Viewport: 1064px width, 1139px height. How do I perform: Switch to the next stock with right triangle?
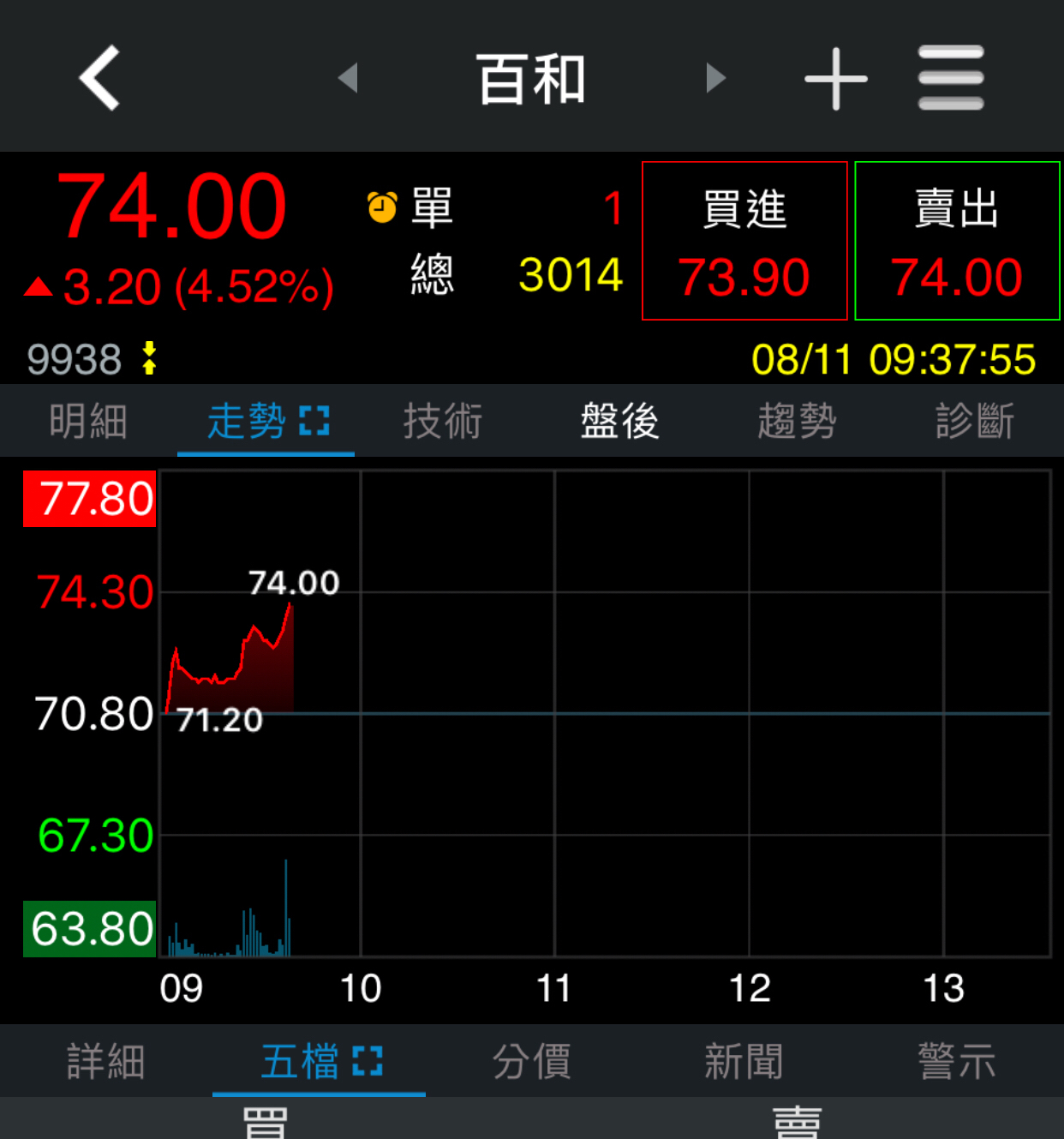pos(715,78)
